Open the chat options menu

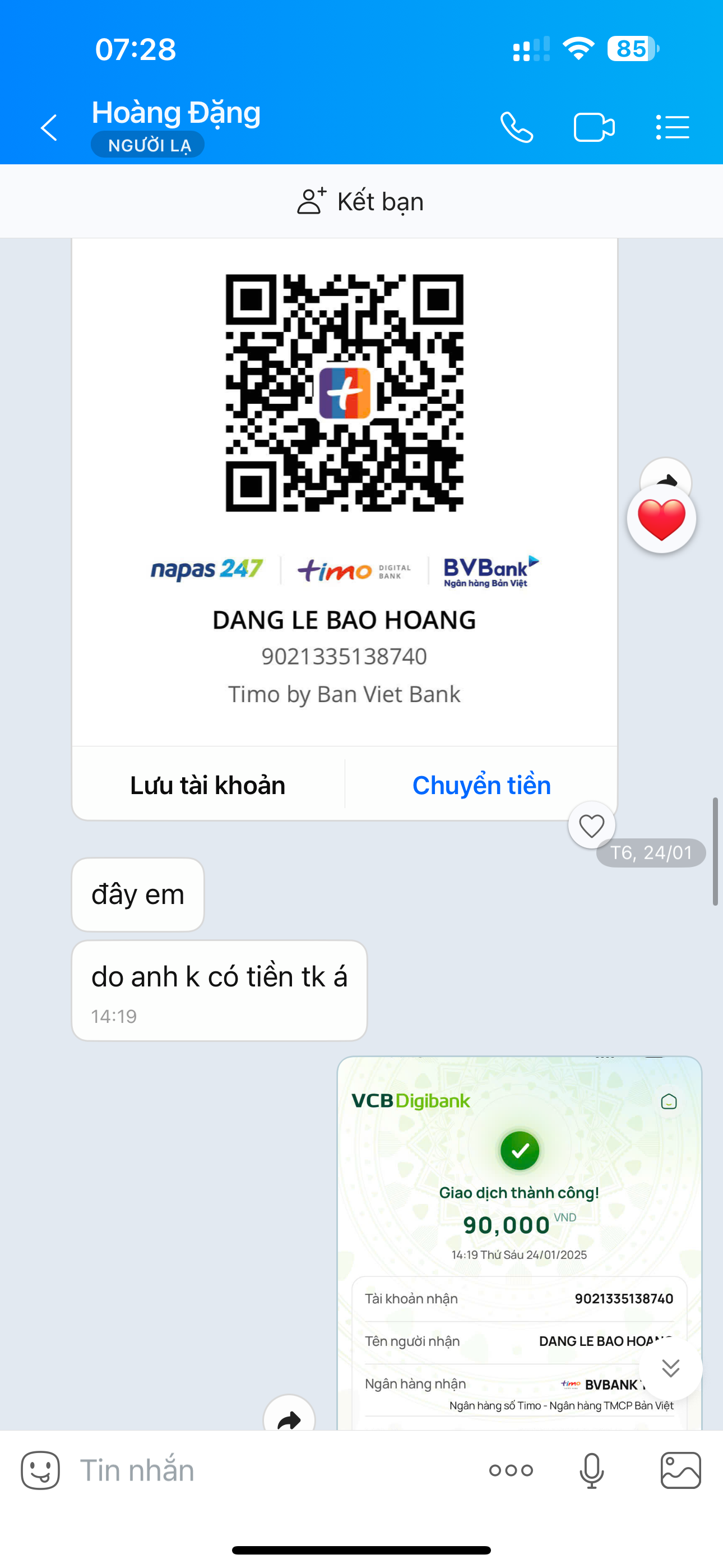click(x=673, y=128)
